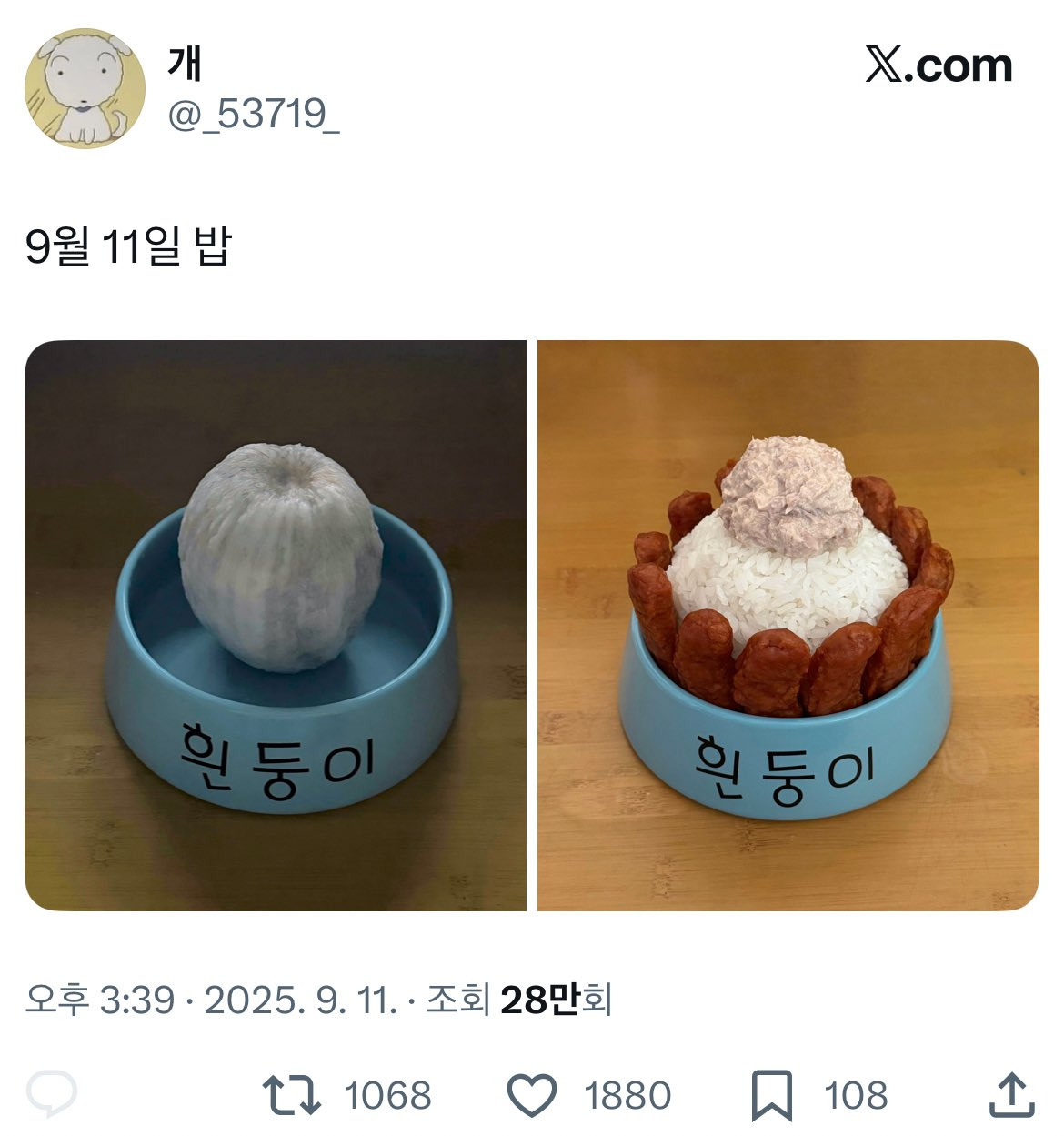Open the left photo of the white ball
The width and height of the screenshot is (1064, 1136).
tap(276, 625)
